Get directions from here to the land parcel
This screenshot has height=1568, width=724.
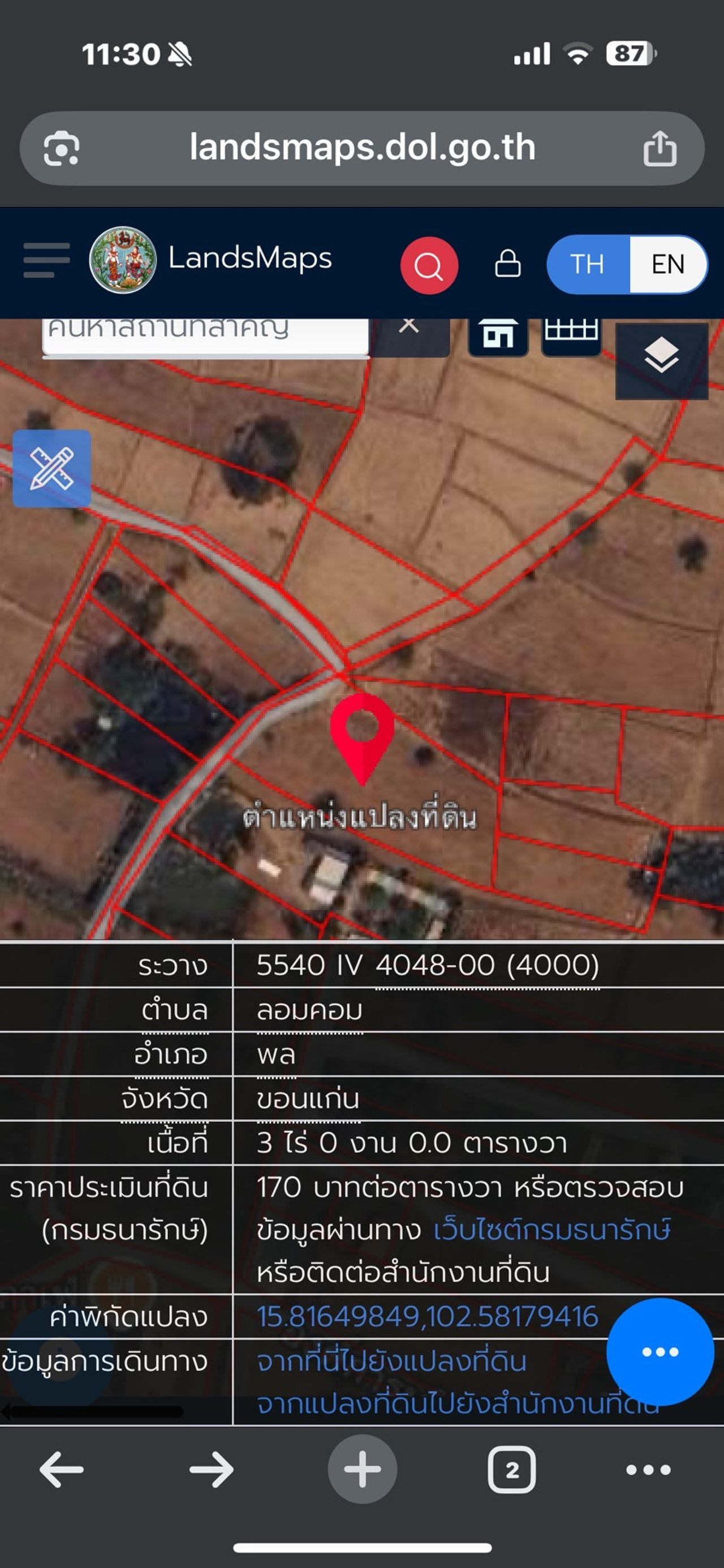pyautogui.click(x=391, y=1360)
